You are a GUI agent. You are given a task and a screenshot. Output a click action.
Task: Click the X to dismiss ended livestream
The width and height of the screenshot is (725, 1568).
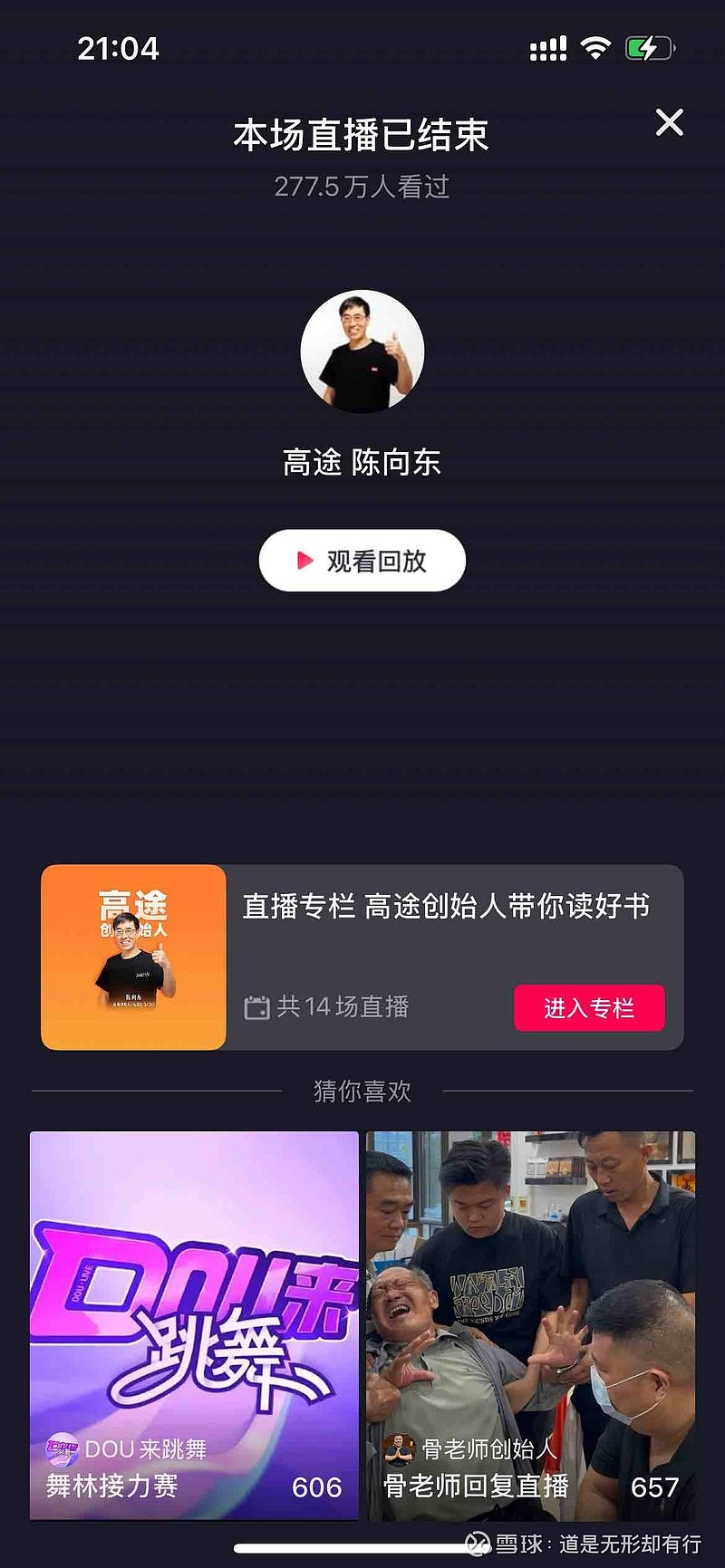669,122
